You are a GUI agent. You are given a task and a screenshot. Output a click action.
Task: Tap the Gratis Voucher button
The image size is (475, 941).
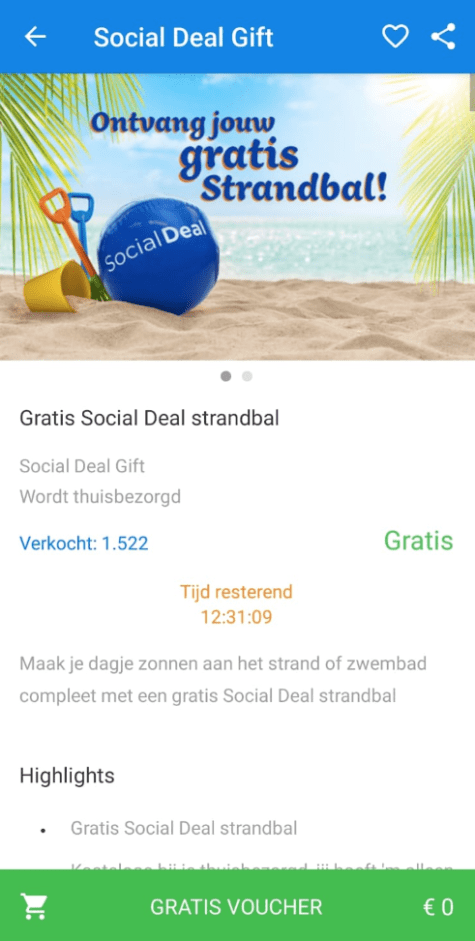point(237,906)
